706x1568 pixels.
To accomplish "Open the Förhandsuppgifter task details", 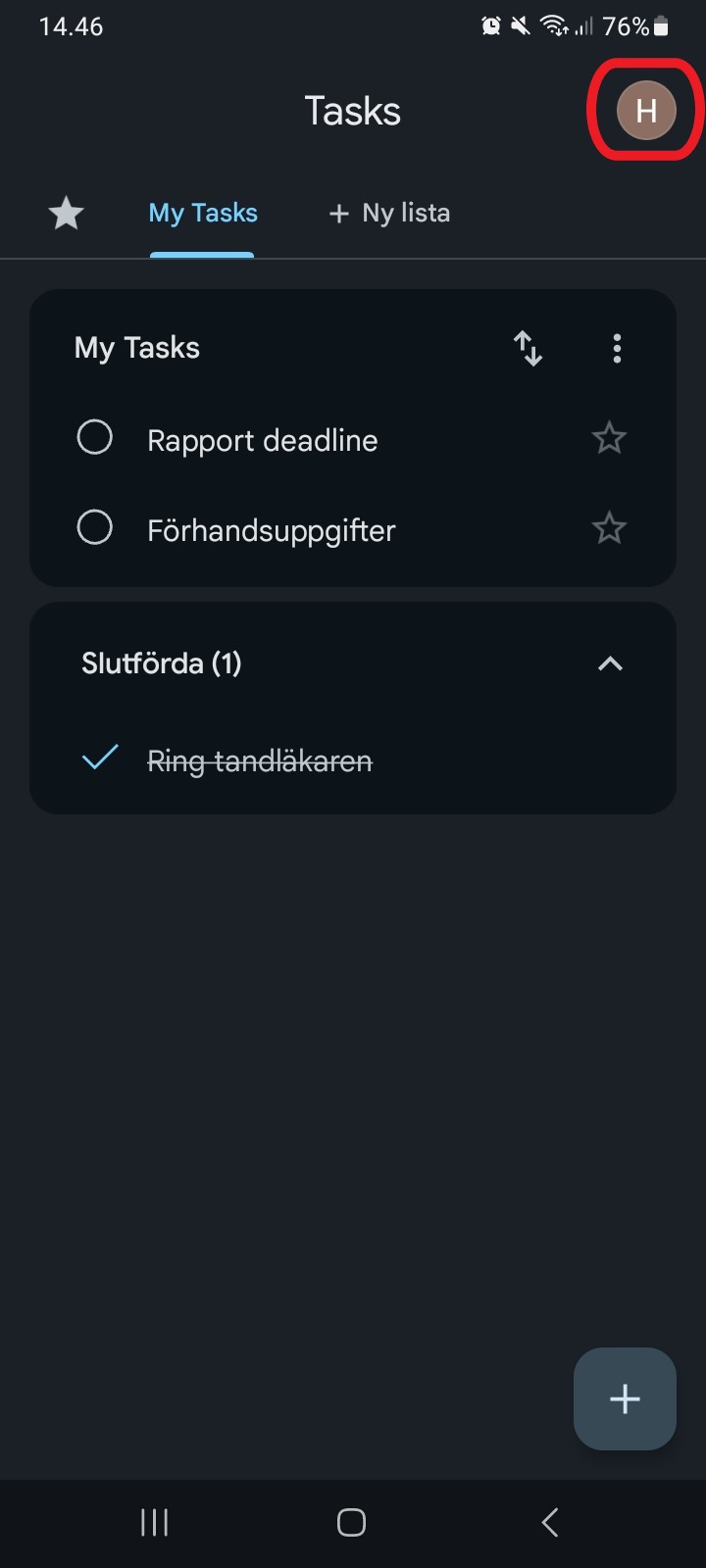I will (271, 531).
